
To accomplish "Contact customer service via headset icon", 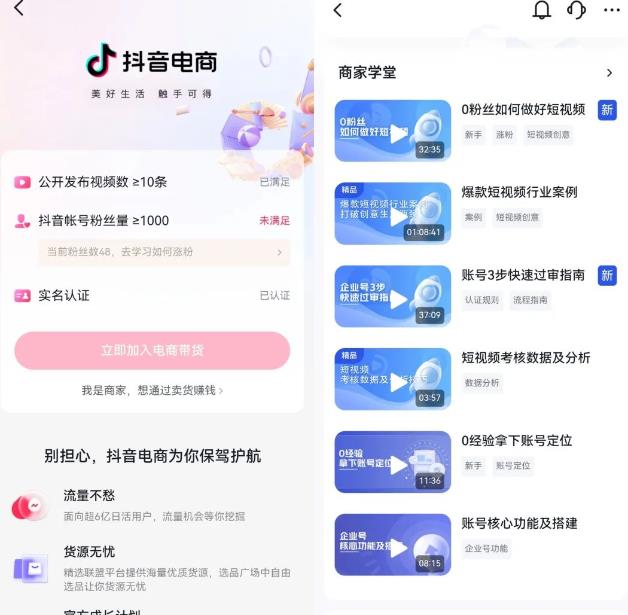I will 576,10.
